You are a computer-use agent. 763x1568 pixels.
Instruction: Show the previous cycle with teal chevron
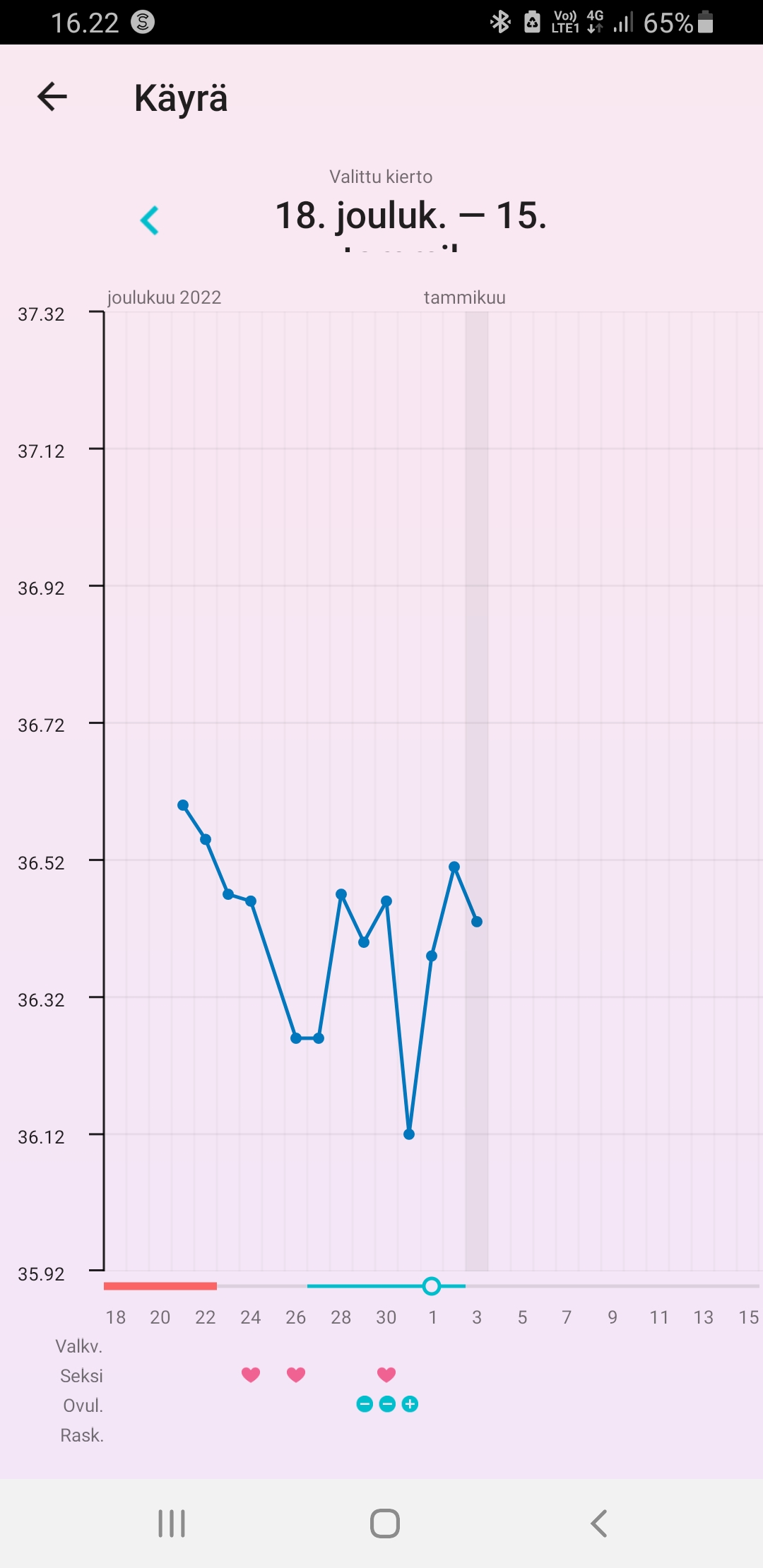150,220
